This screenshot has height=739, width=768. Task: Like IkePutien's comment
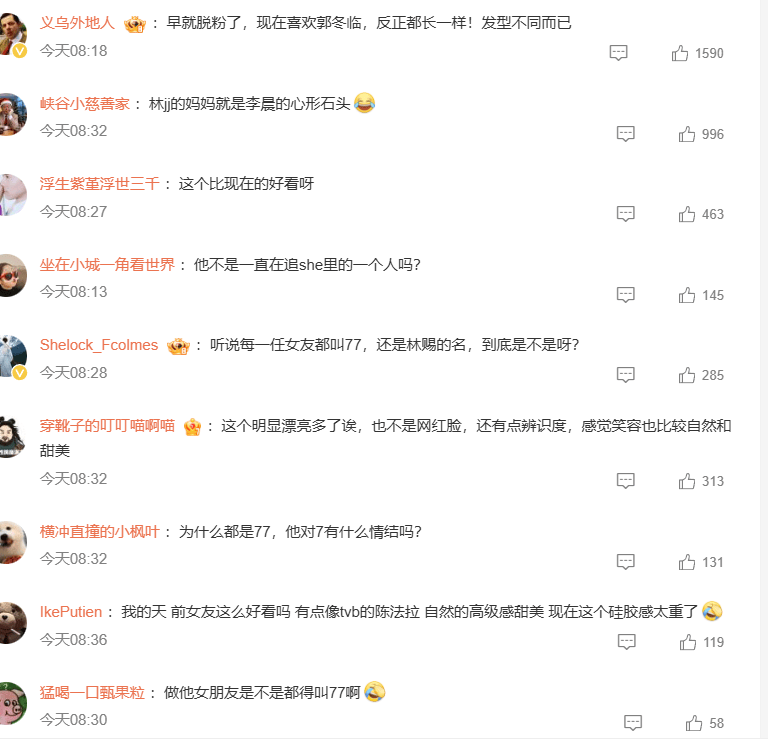pos(687,642)
